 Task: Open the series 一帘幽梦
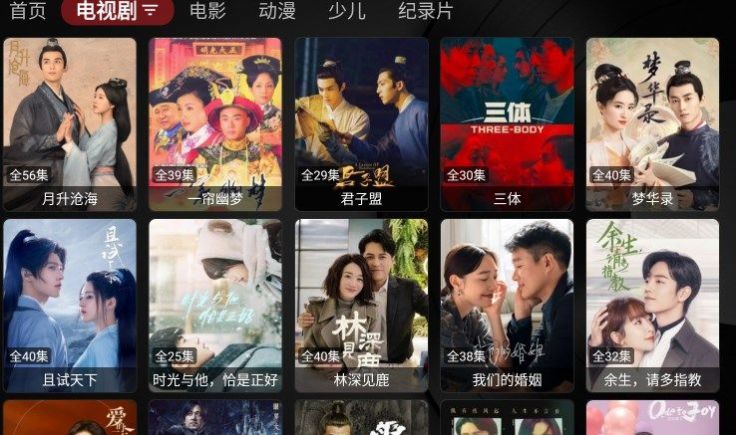click(215, 123)
